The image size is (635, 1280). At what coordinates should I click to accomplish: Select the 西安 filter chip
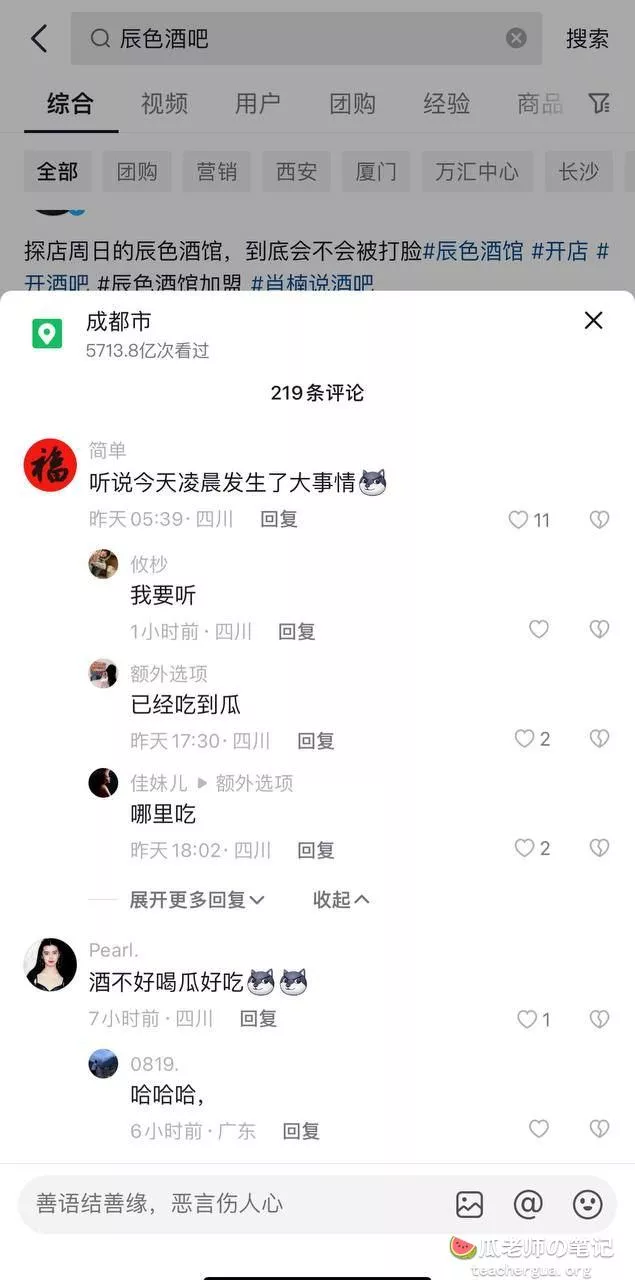click(x=296, y=172)
